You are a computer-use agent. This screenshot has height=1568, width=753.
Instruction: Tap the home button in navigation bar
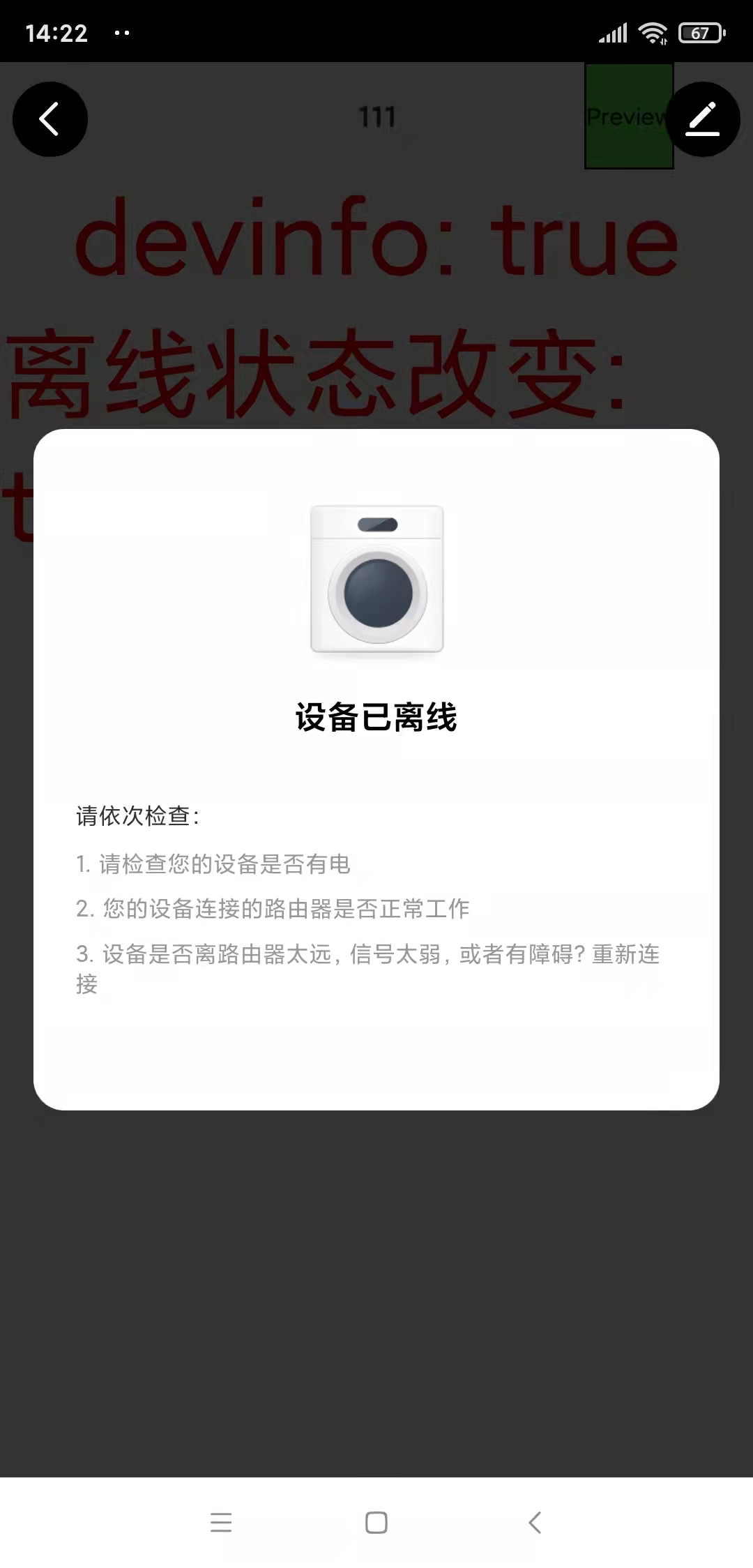coord(376,1523)
